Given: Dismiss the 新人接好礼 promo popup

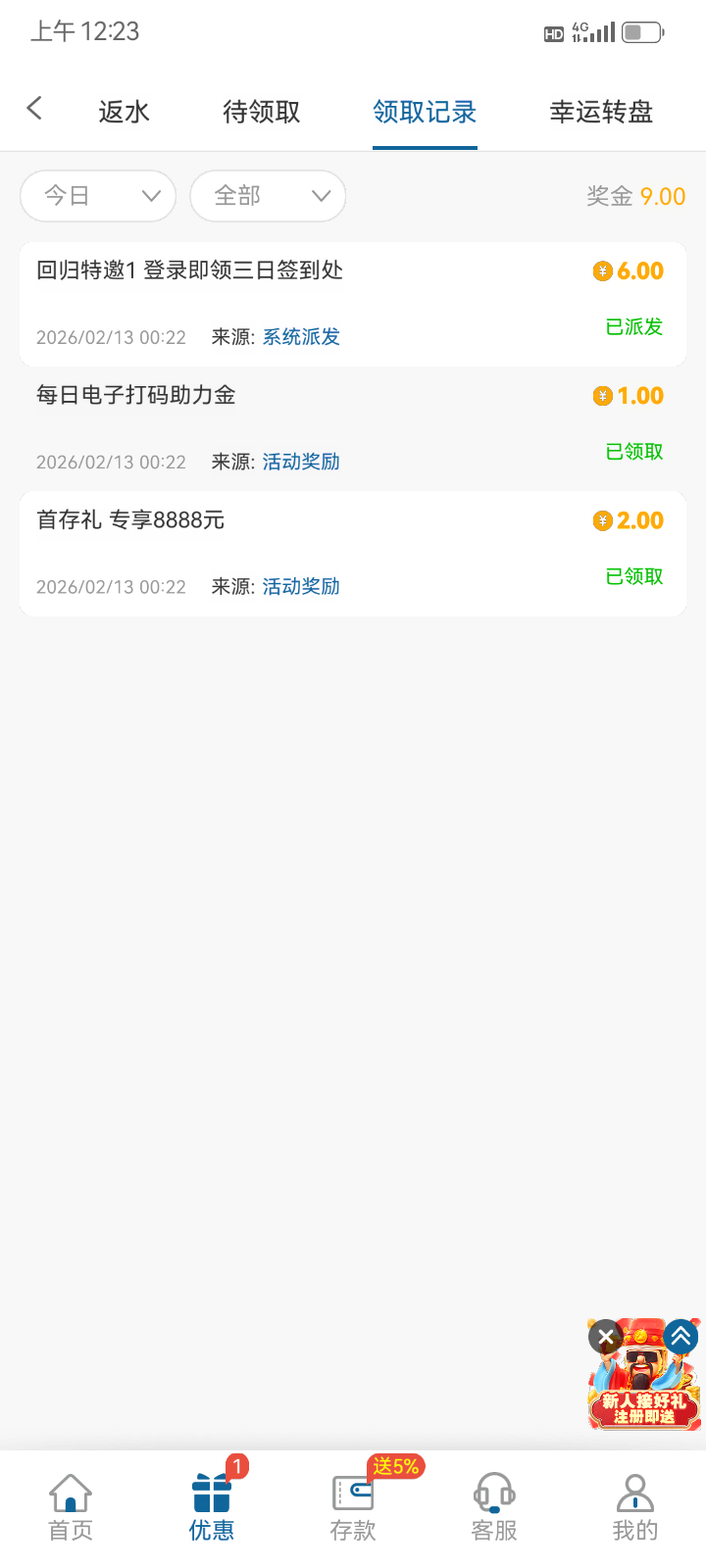Looking at the screenshot, I should (x=605, y=1336).
